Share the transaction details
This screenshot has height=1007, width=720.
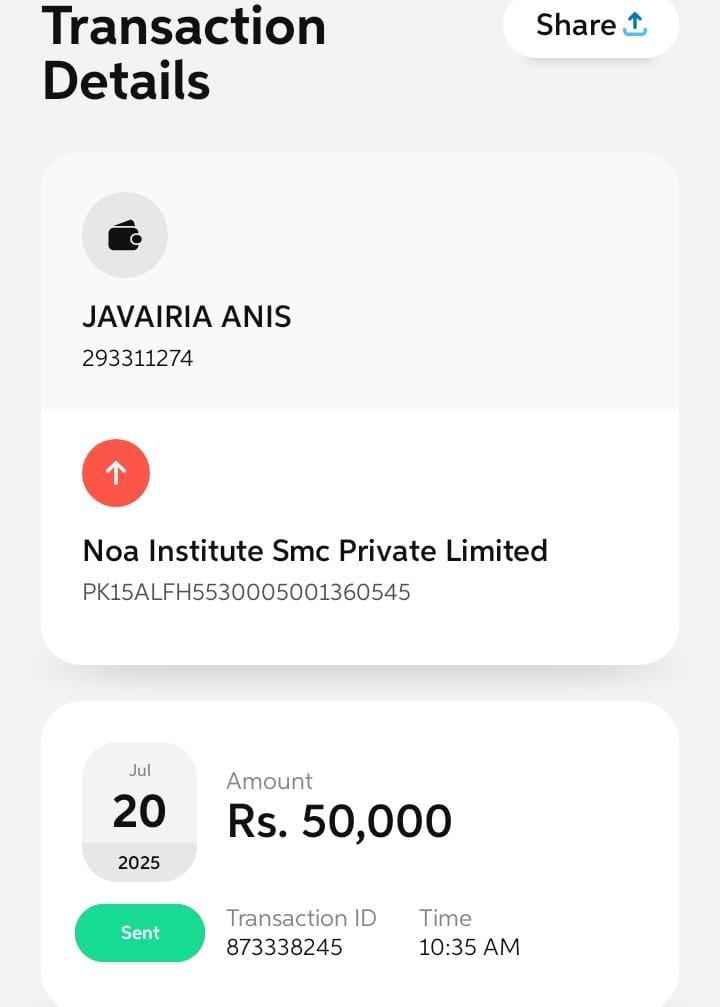pos(591,25)
